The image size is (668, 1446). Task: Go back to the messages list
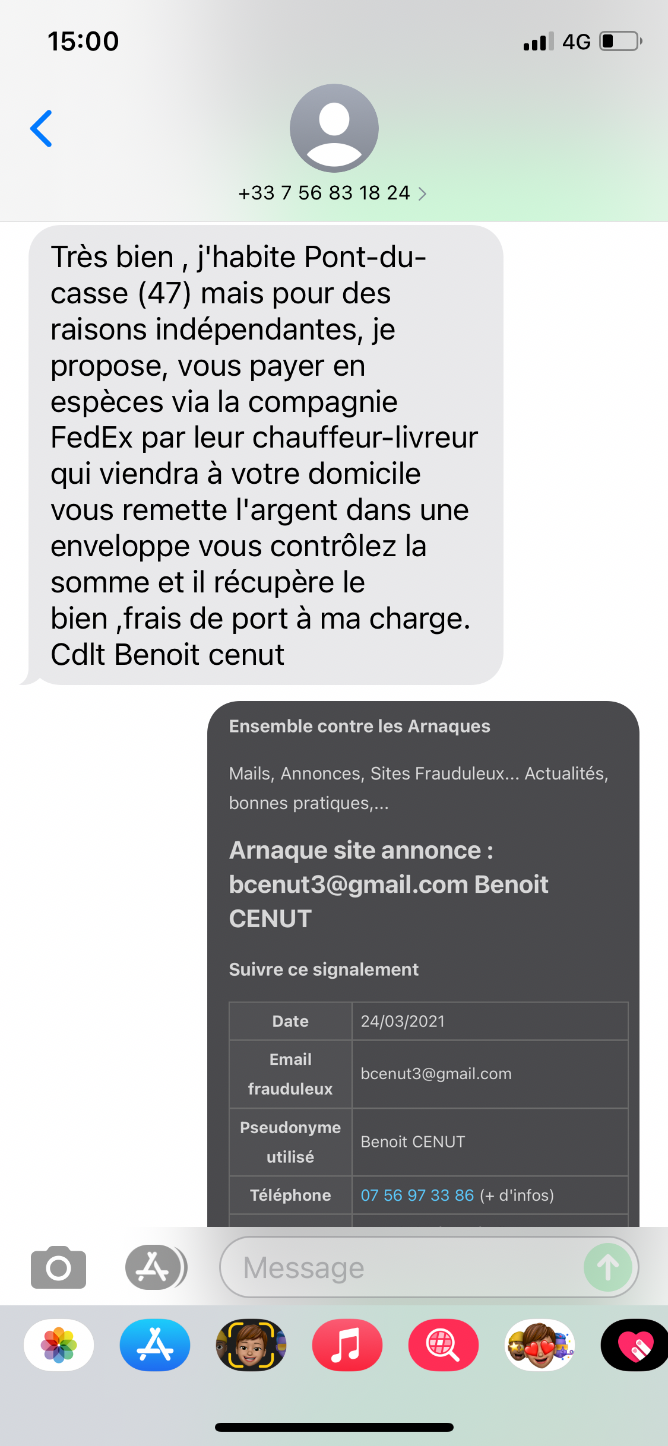coord(41,128)
